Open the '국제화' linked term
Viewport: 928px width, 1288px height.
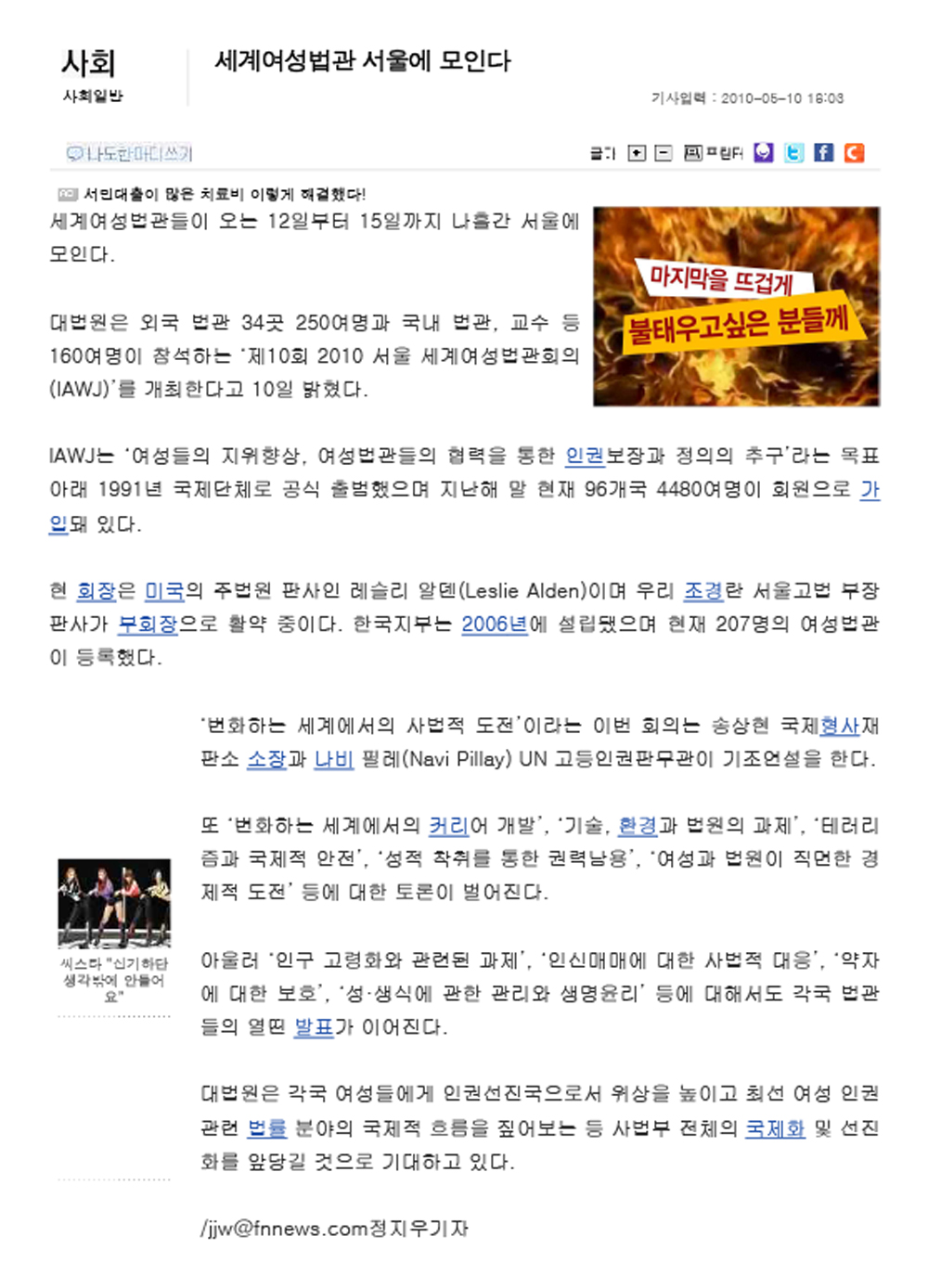pos(775,1128)
